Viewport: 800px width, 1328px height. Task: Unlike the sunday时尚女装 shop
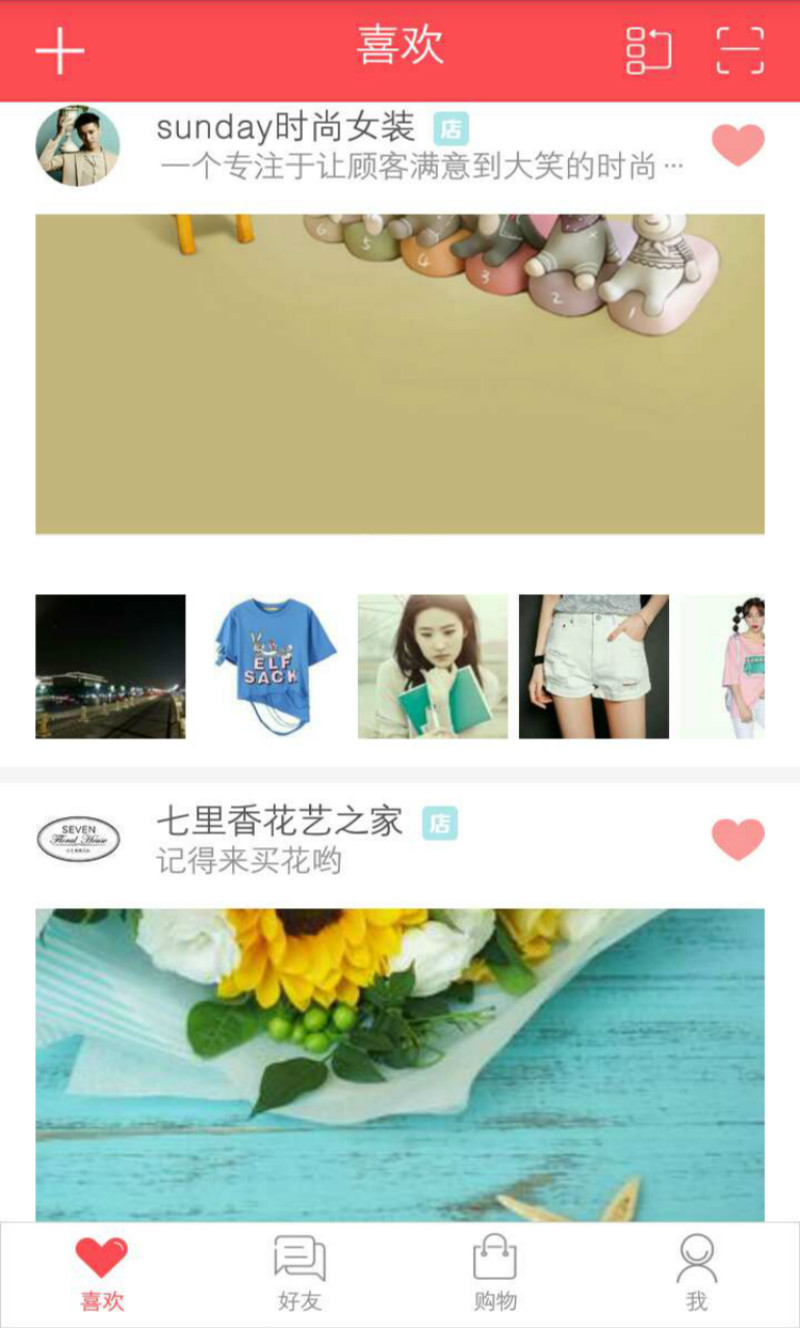point(738,145)
